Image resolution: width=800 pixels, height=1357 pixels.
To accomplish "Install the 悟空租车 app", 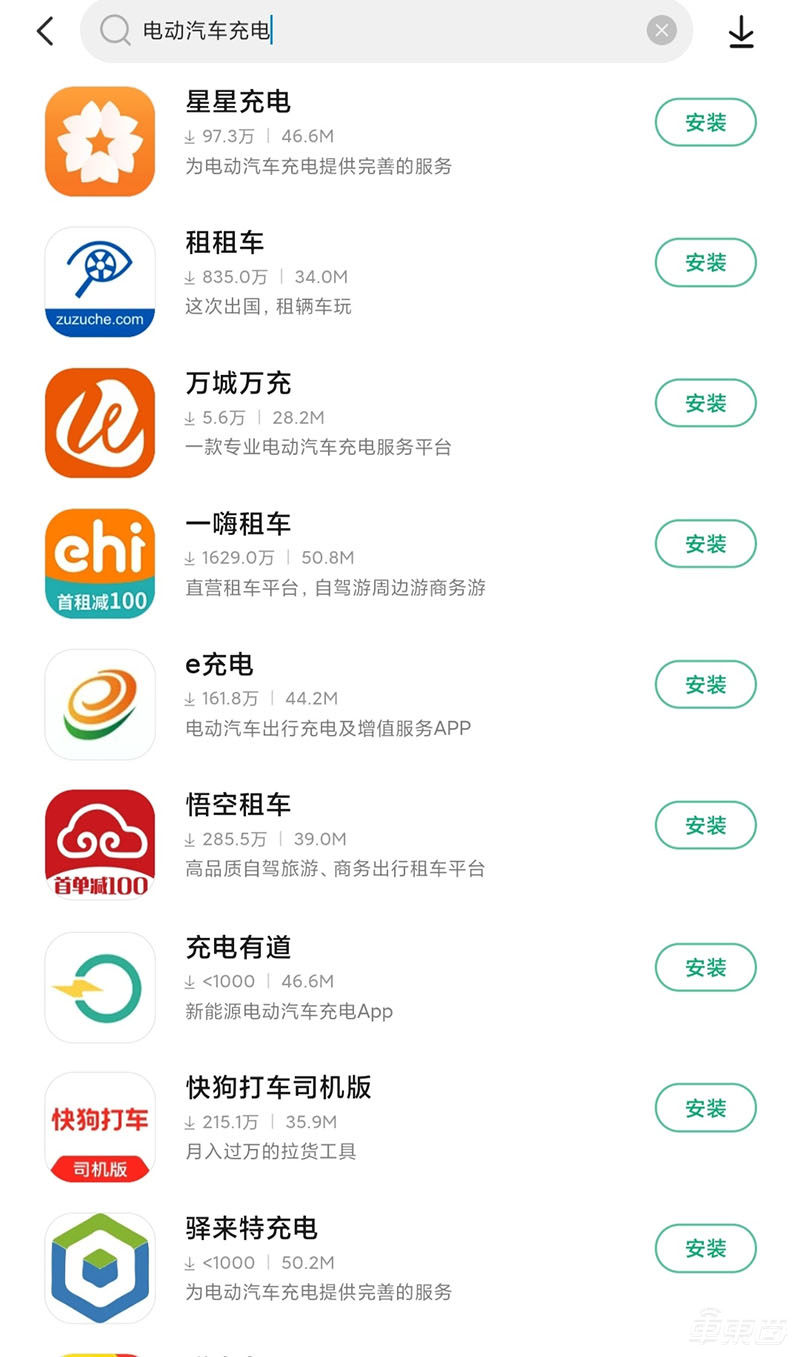I will (x=705, y=825).
